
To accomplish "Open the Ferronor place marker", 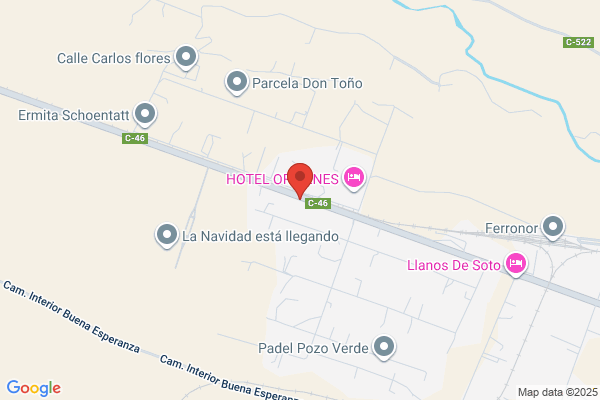I will (x=553, y=227).
